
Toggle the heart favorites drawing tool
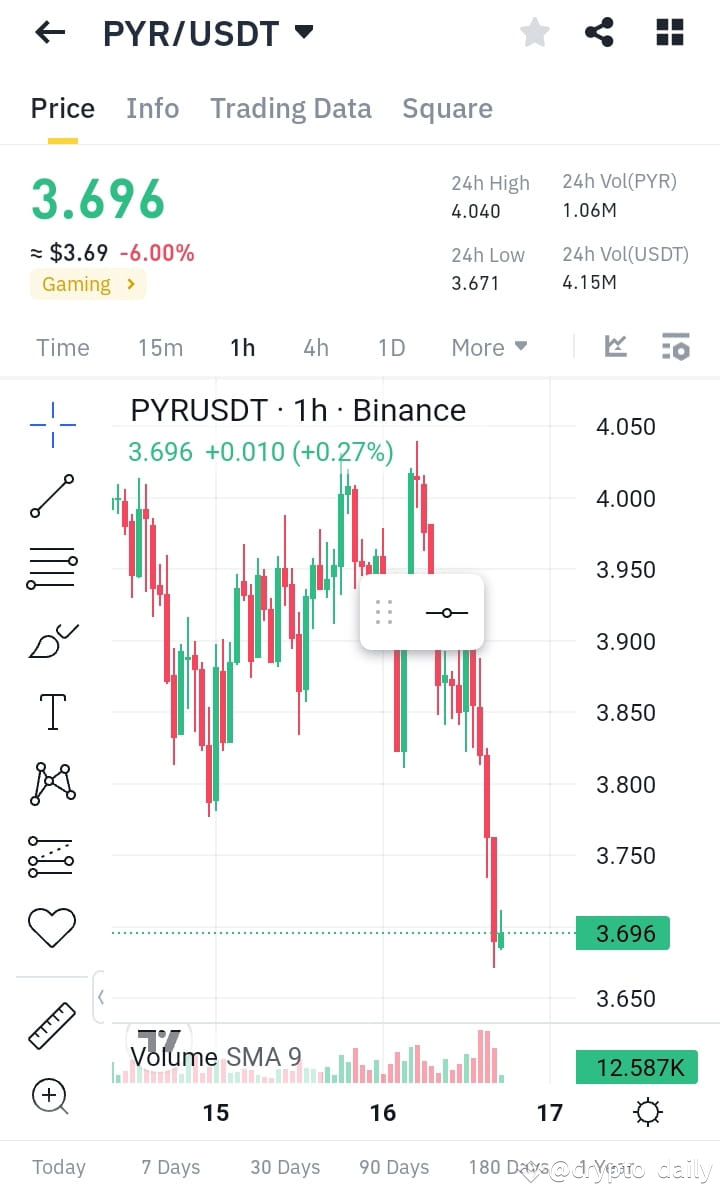(50, 927)
